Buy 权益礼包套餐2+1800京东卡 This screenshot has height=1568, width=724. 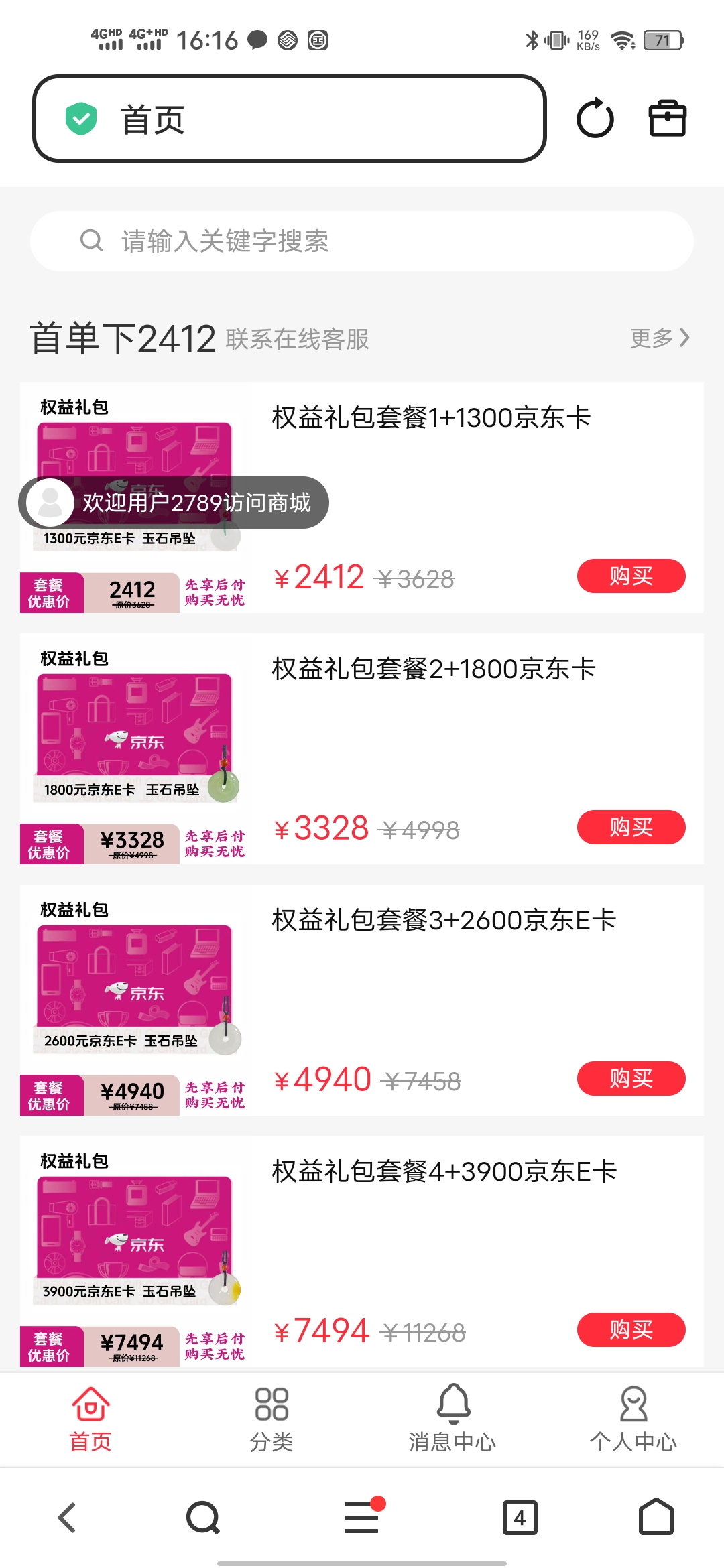631,828
